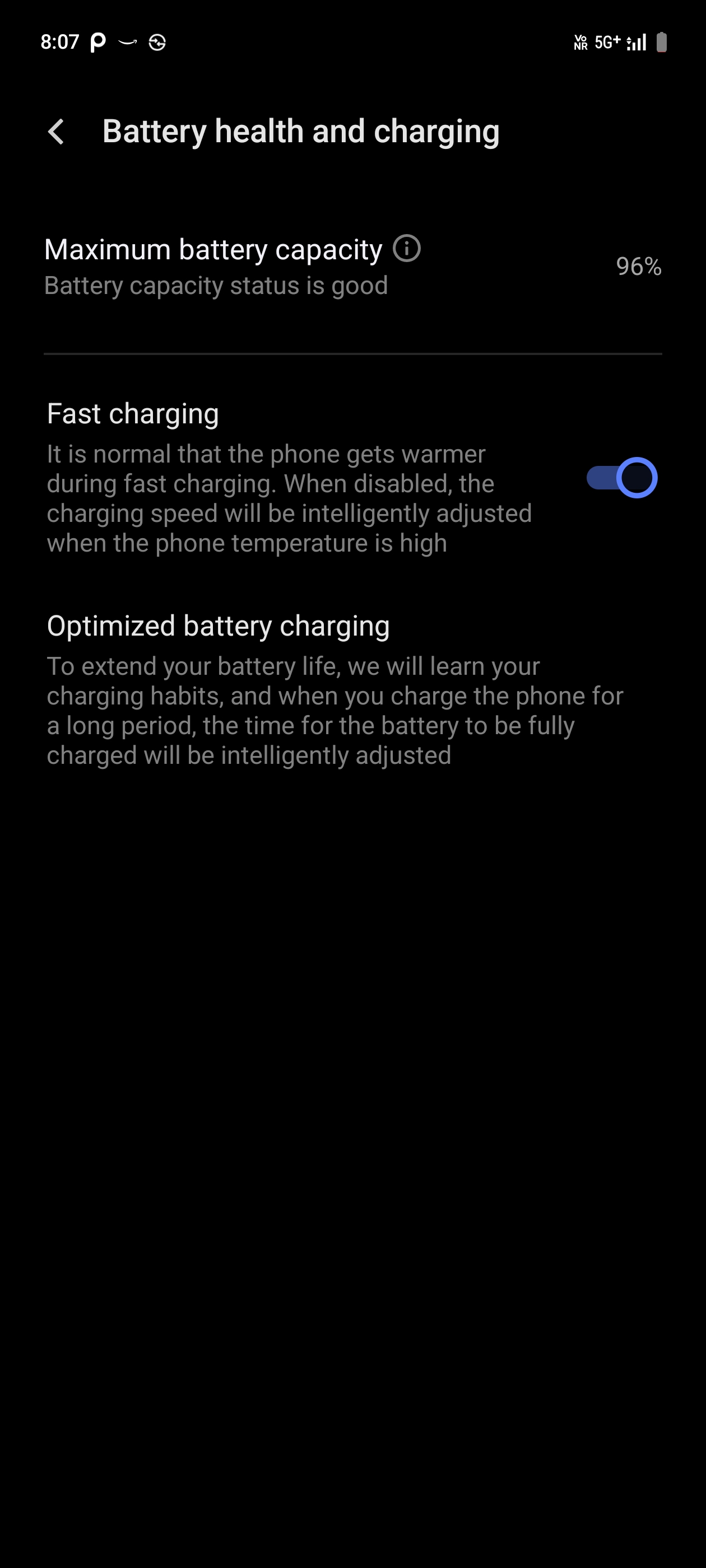Go back from Battery health and charging

[56, 132]
